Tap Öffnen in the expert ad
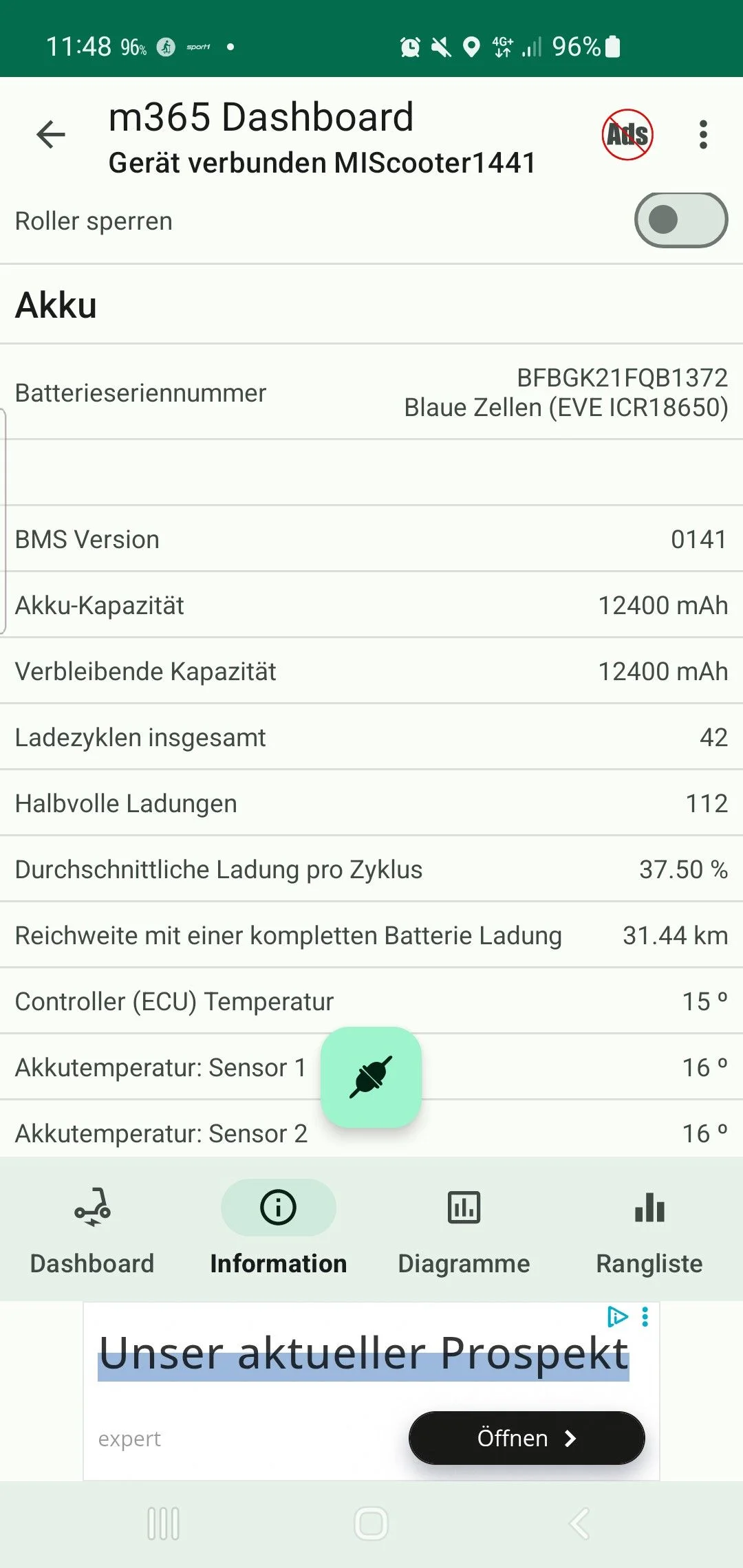 (527, 1438)
